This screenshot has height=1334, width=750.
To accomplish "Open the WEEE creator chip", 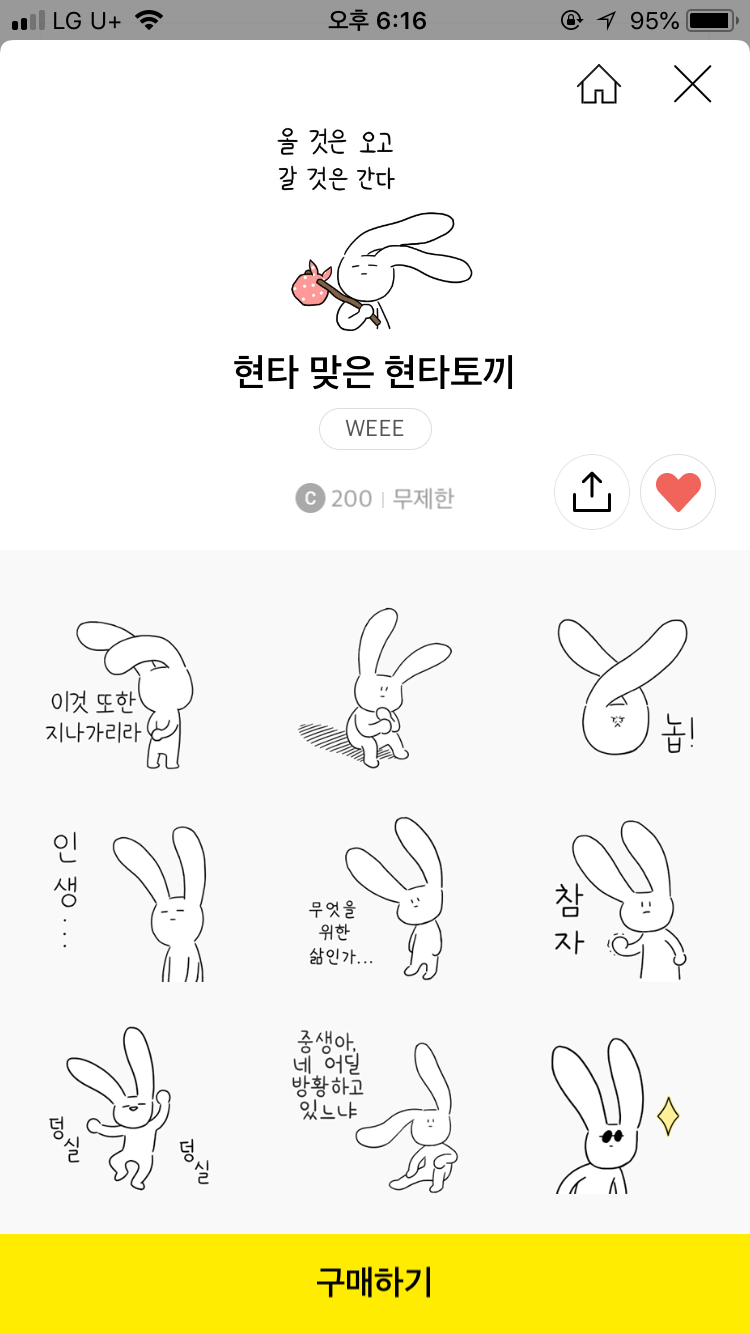I will coord(375,429).
